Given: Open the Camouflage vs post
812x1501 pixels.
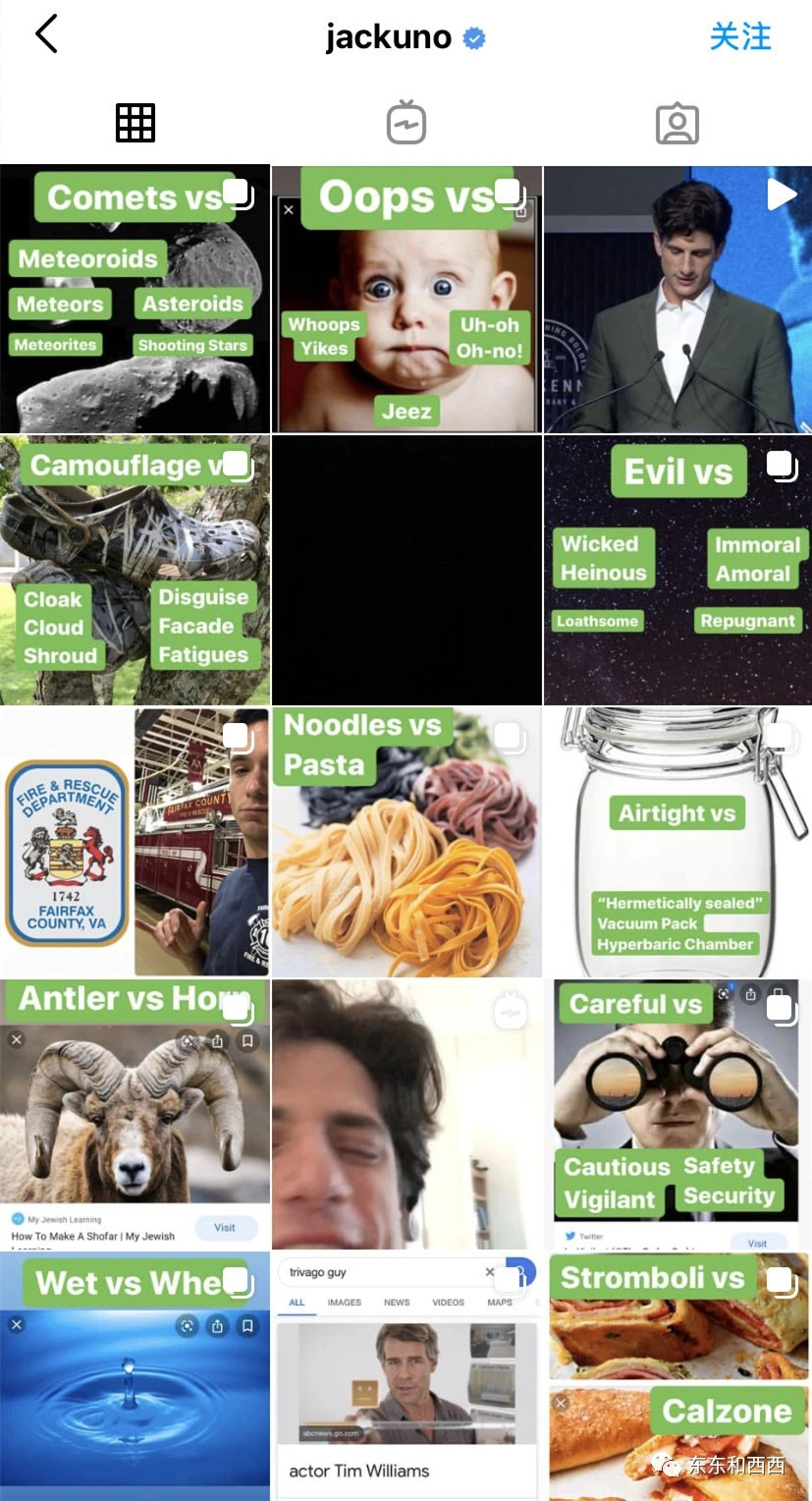Looking at the screenshot, I should (x=135, y=570).
